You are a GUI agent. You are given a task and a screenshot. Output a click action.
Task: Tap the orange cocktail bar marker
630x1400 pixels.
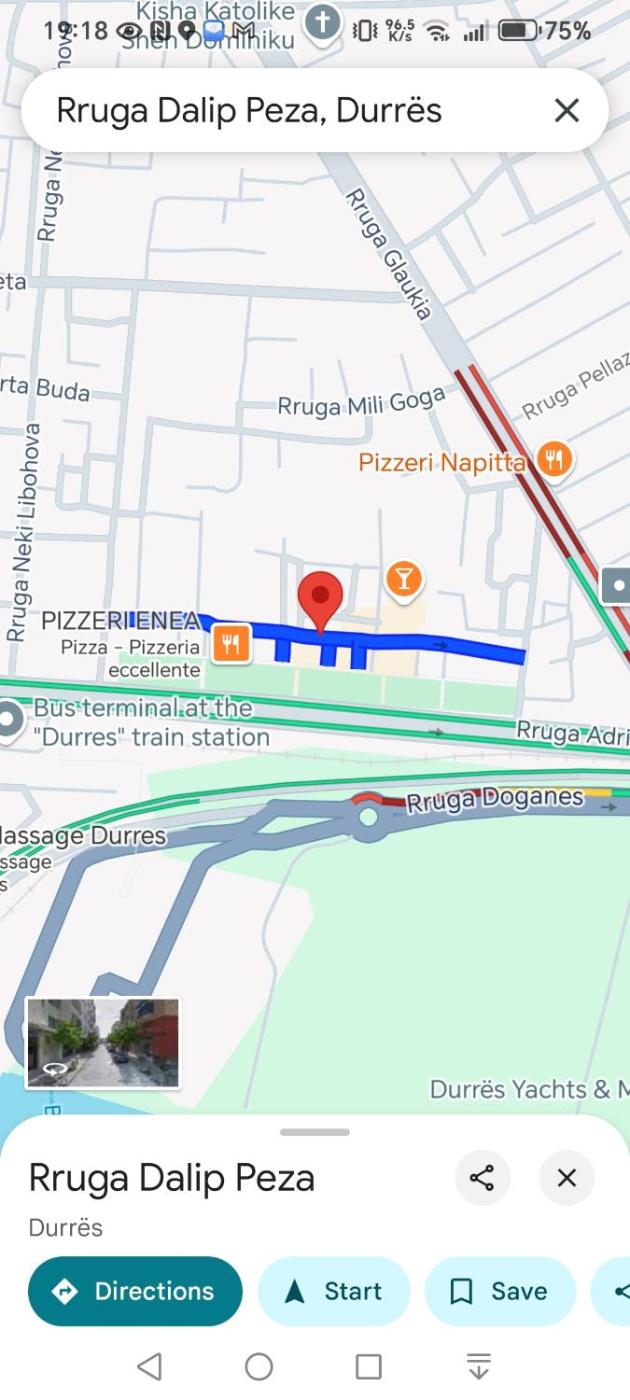click(x=403, y=578)
